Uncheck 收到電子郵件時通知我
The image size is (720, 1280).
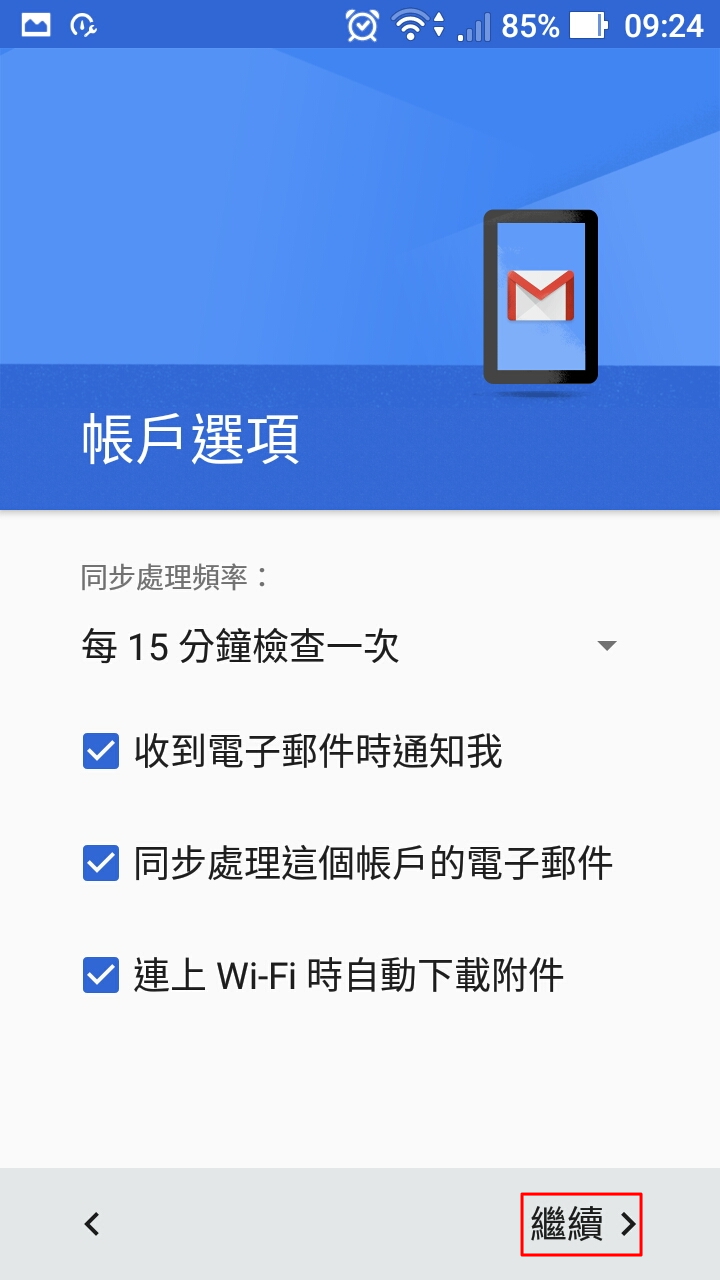pyautogui.click(x=101, y=752)
